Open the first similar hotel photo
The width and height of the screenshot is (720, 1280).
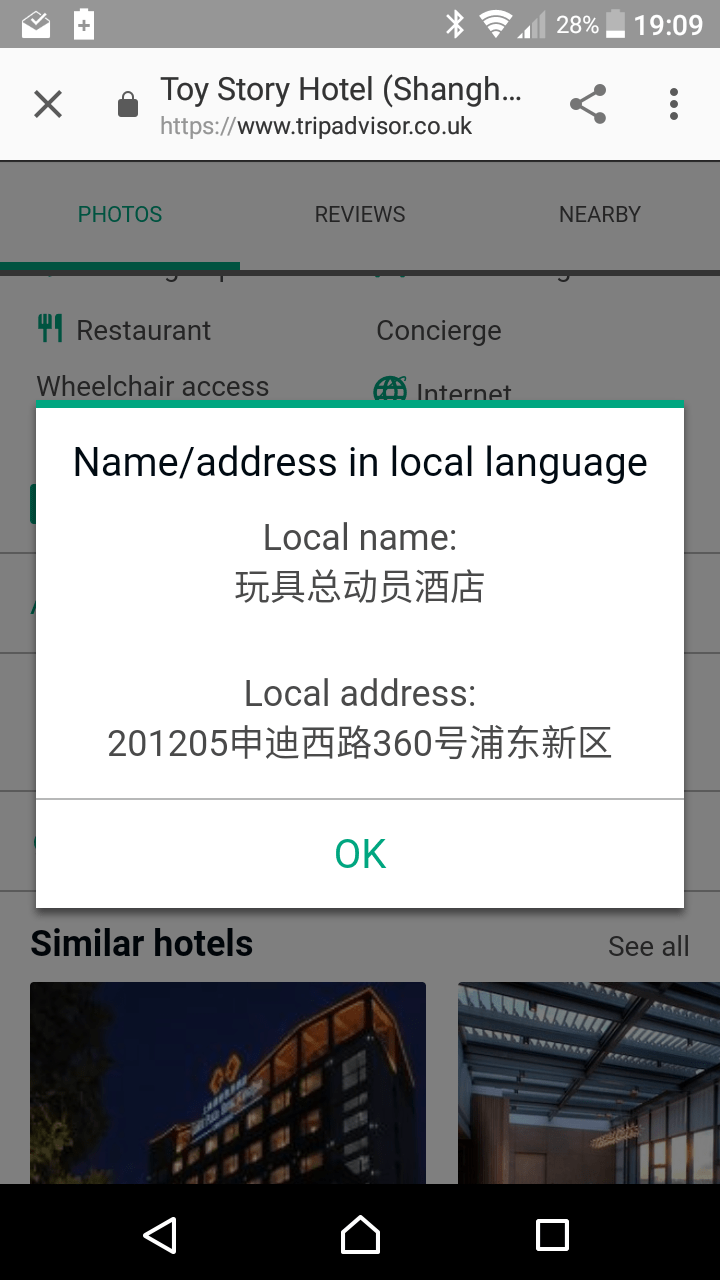[228, 1083]
